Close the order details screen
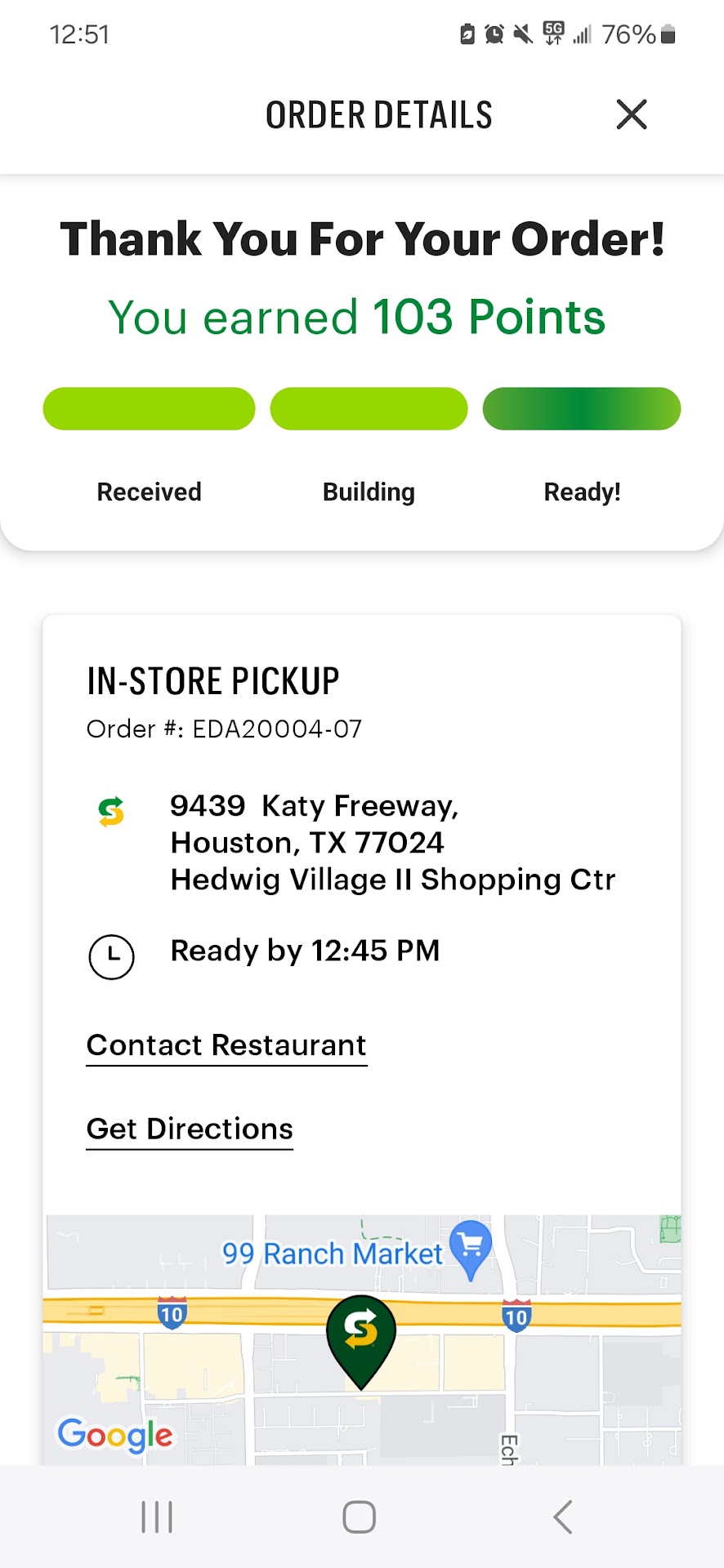The height and width of the screenshot is (1568, 724). [x=631, y=114]
